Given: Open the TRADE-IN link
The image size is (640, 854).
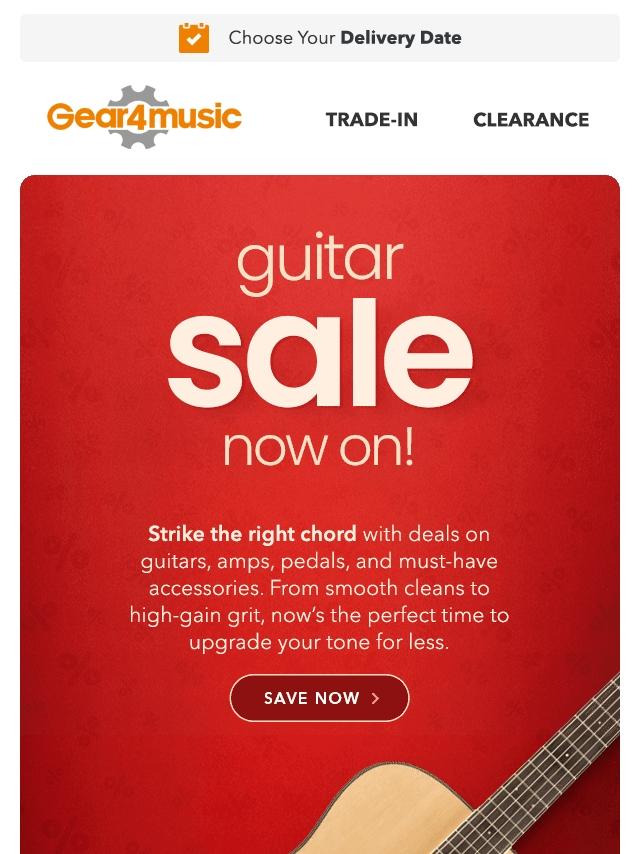Looking at the screenshot, I should [x=371, y=120].
